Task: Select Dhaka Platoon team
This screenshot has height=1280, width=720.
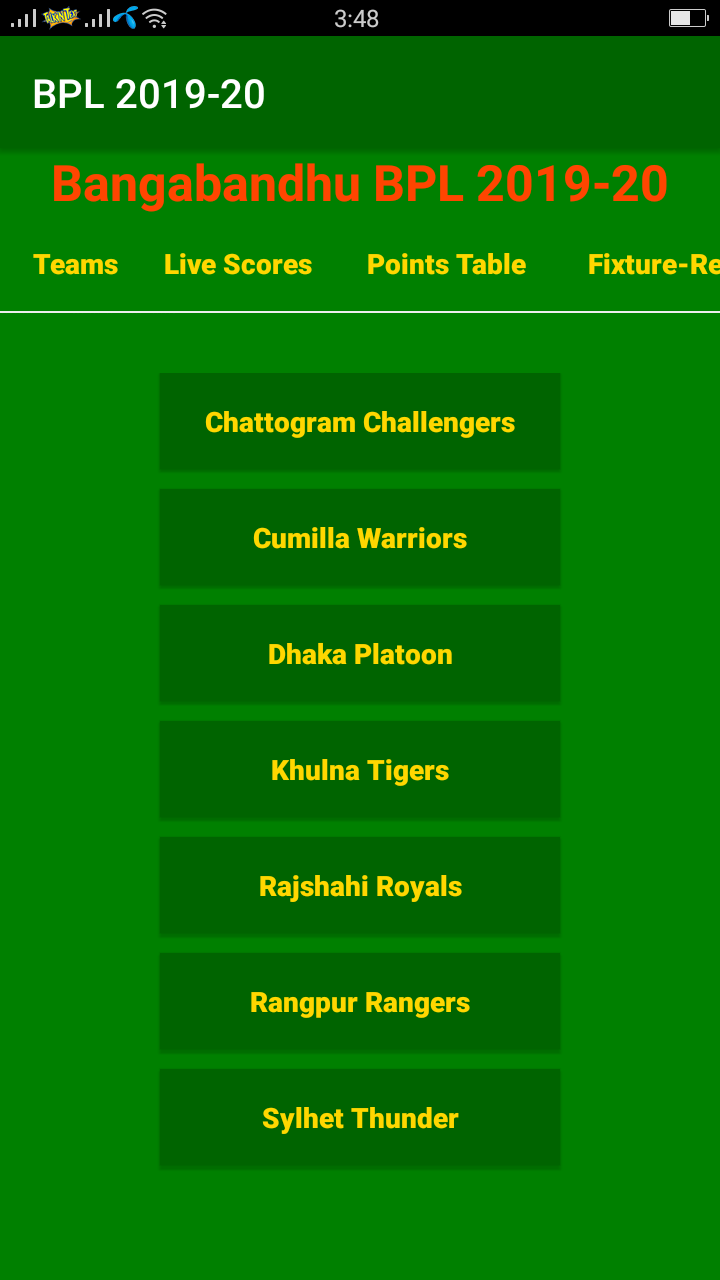Action: (x=360, y=654)
